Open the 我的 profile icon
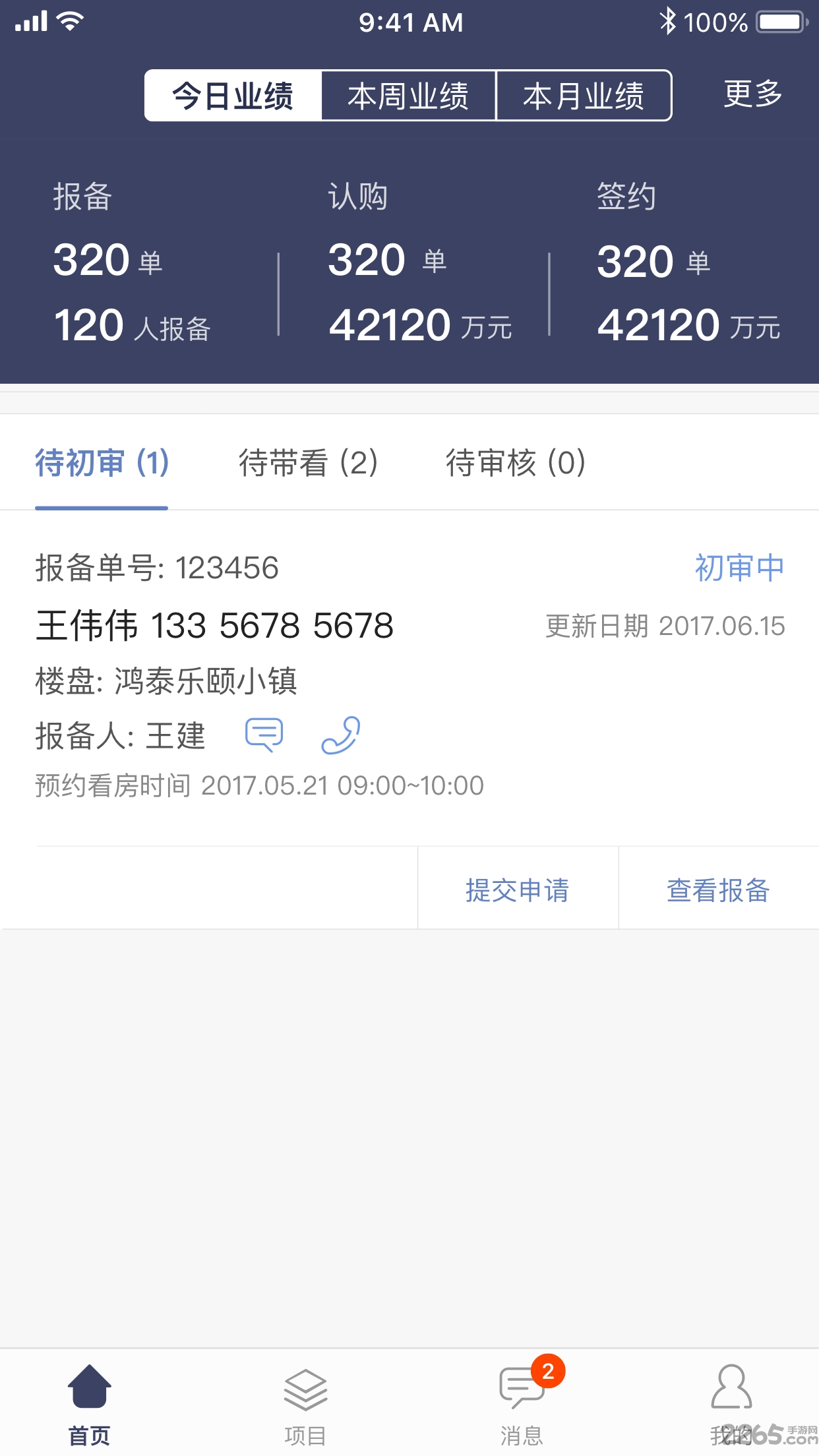This screenshot has width=819, height=1456. coord(732,1390)
